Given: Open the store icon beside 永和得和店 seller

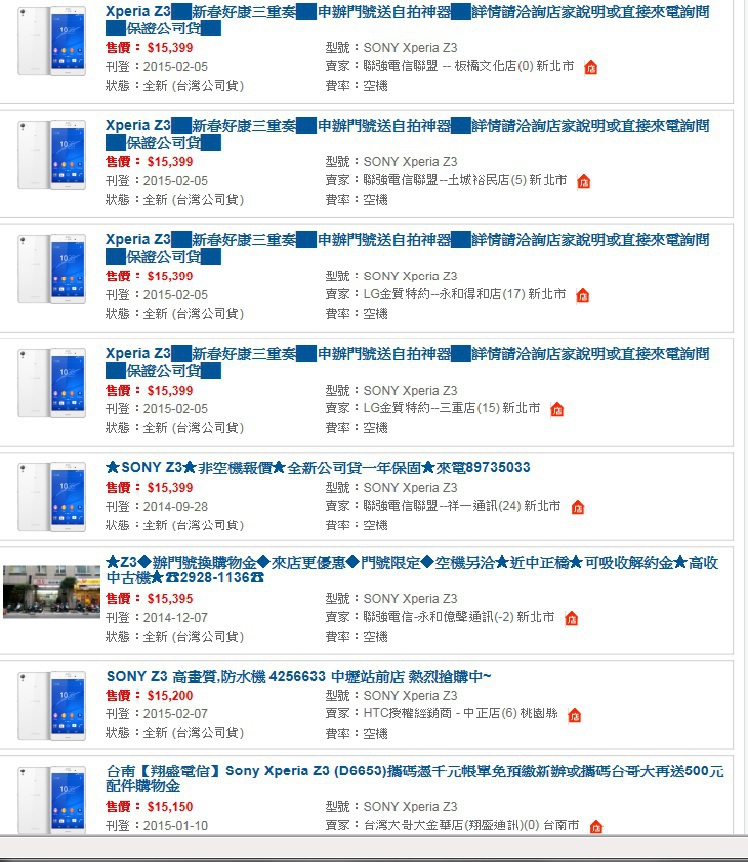Looking at the screenshot, I should [x=582, y=296].
